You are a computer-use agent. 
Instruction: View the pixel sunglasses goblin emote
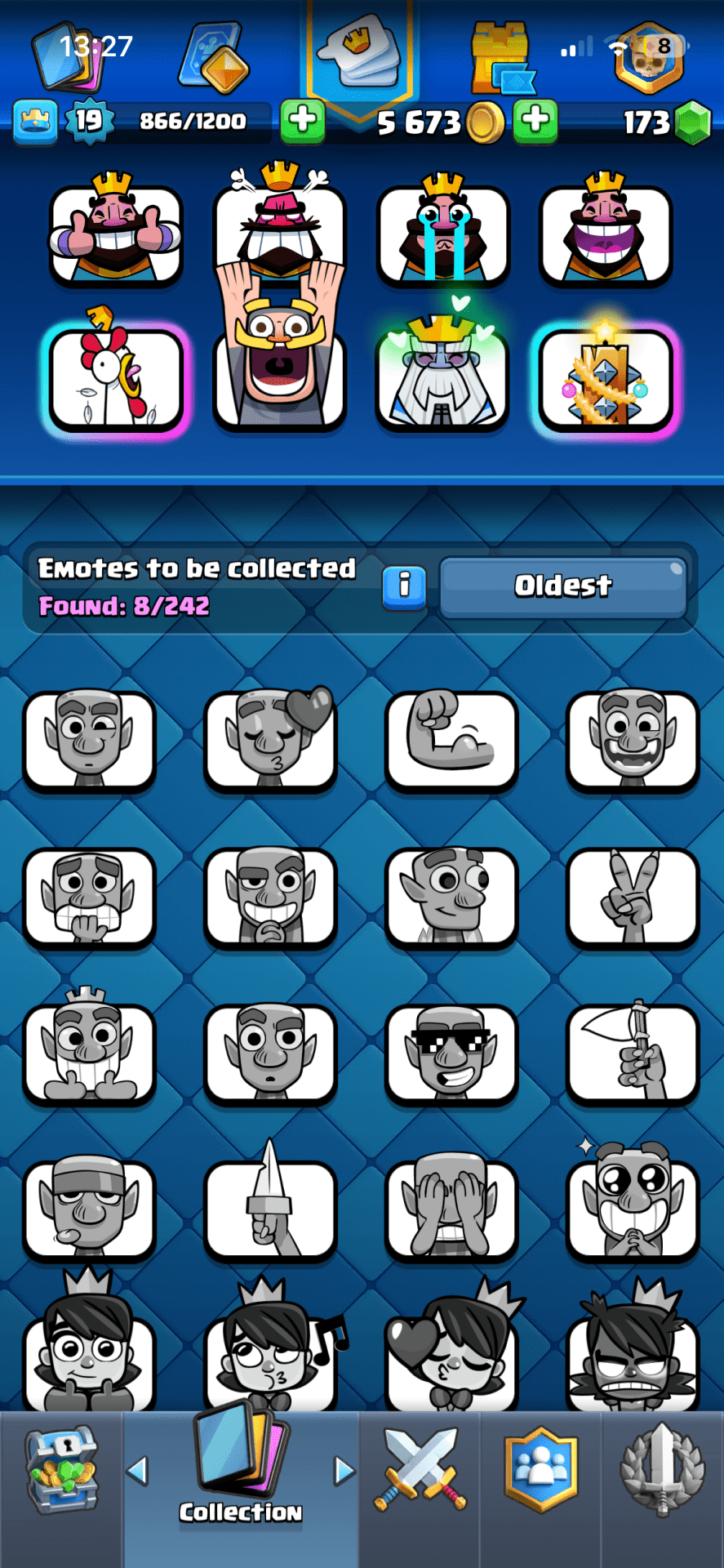click(x=451, y=1052)
